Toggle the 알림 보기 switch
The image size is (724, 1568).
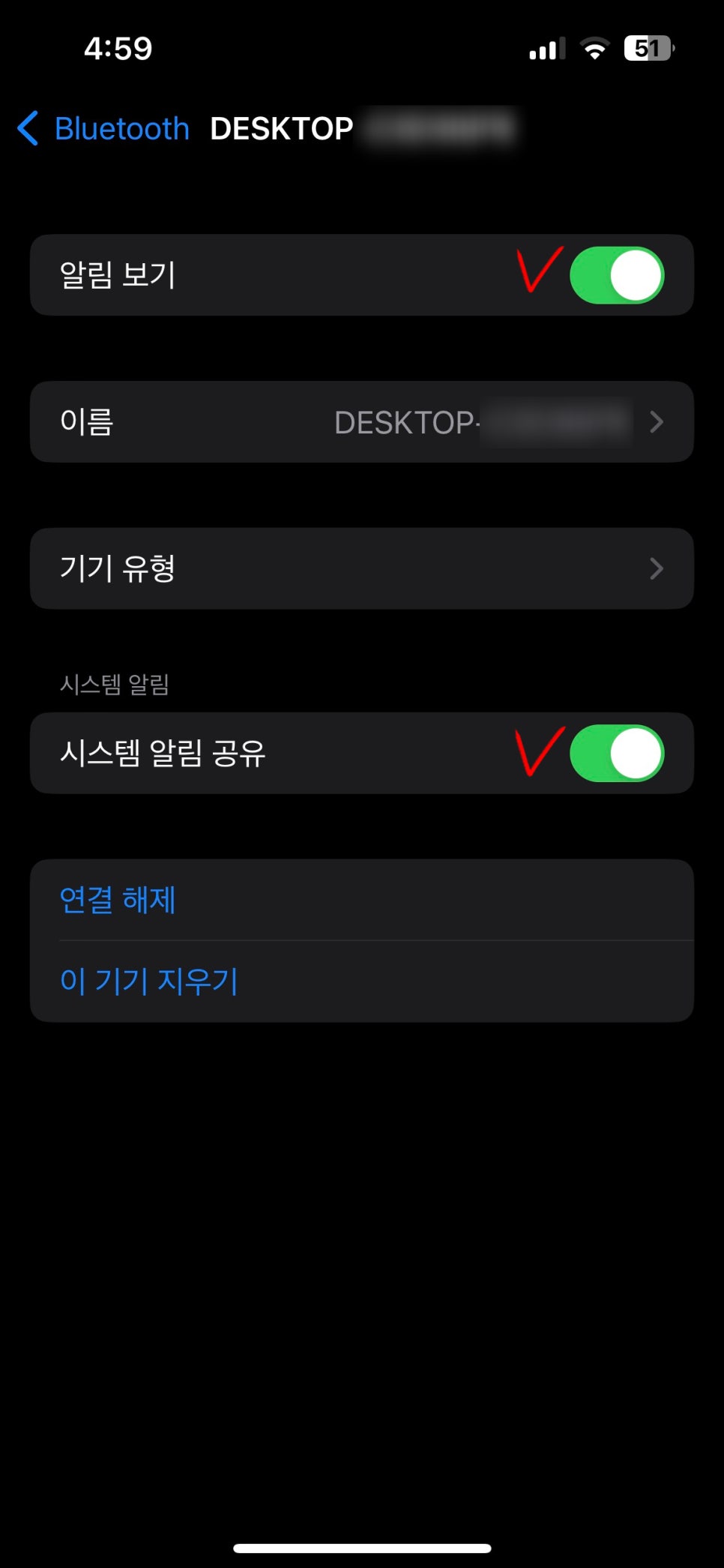(x=616, y=275)
